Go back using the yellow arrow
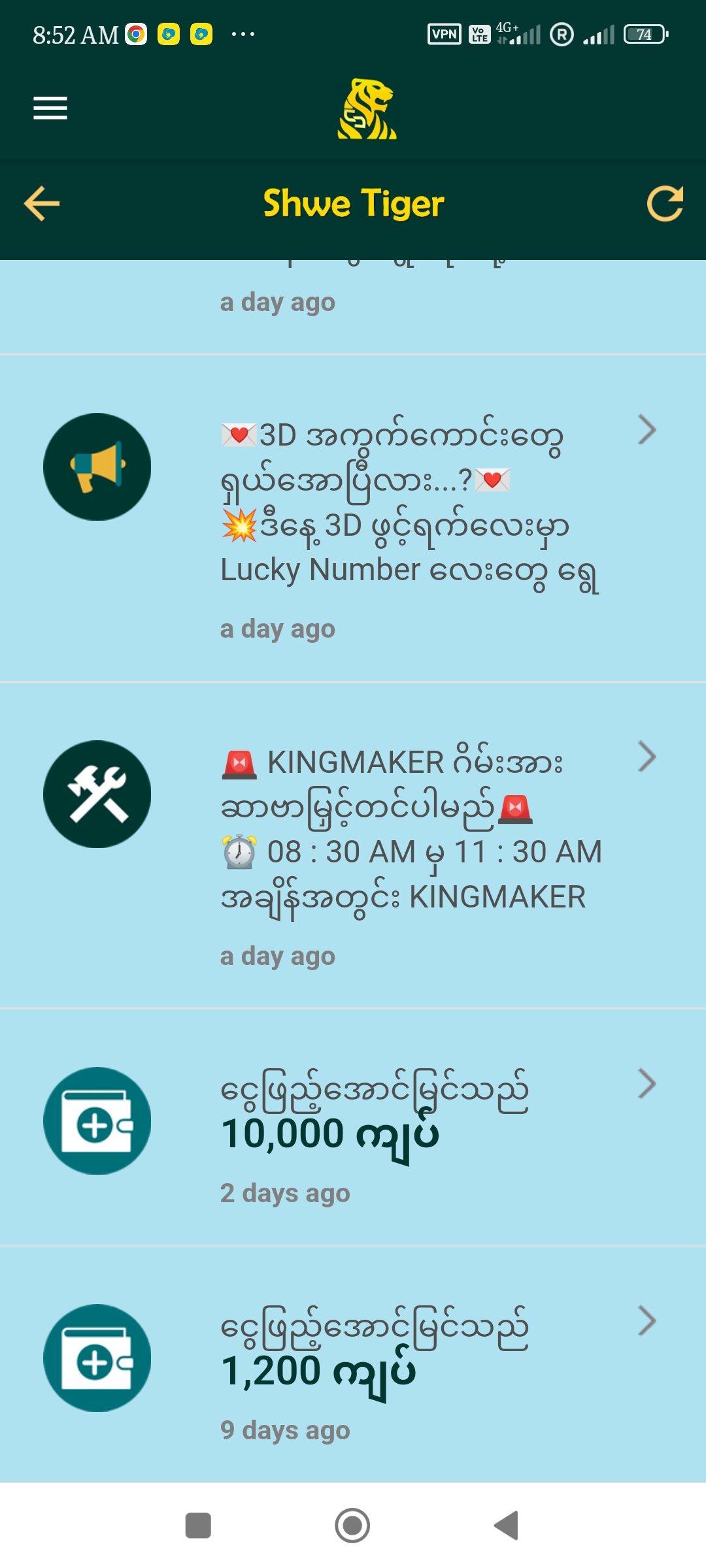This screenshot has width=706, height=1568. pos(42,204)
